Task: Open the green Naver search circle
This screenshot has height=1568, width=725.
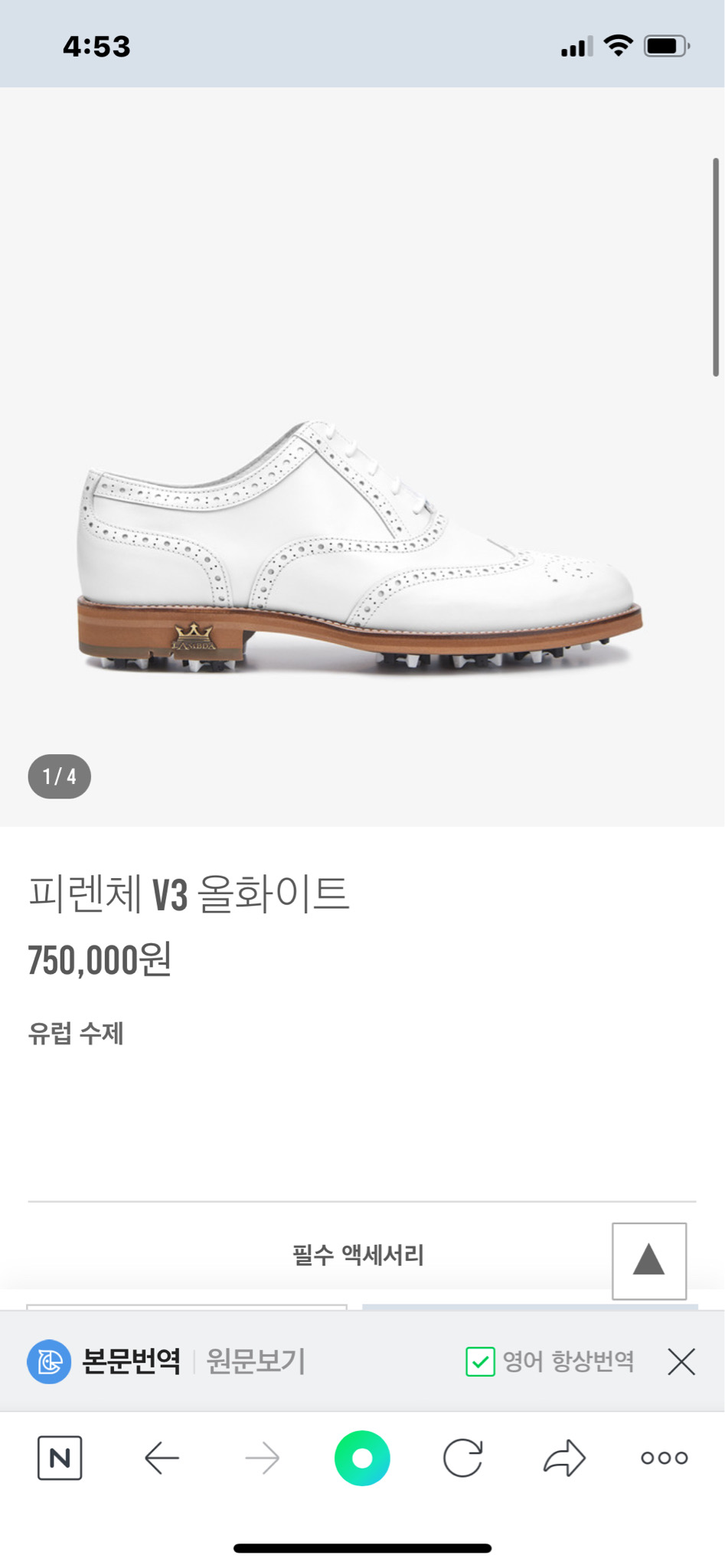Action: click(x=362, y=1458)
